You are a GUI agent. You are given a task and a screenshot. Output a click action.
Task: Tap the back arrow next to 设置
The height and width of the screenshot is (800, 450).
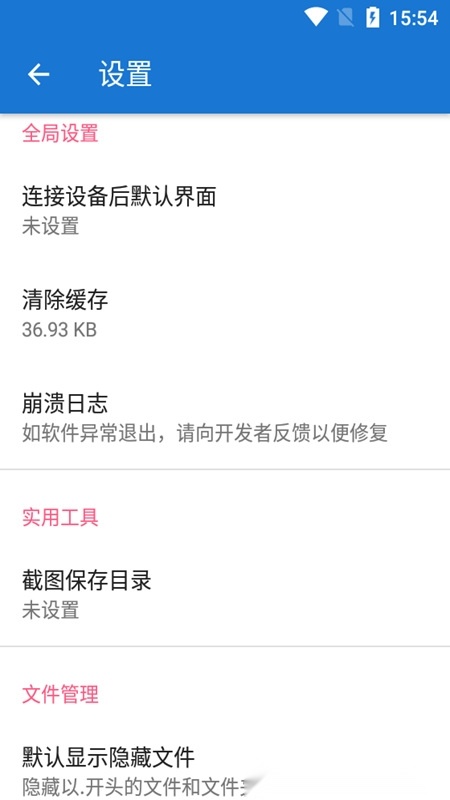38,74
